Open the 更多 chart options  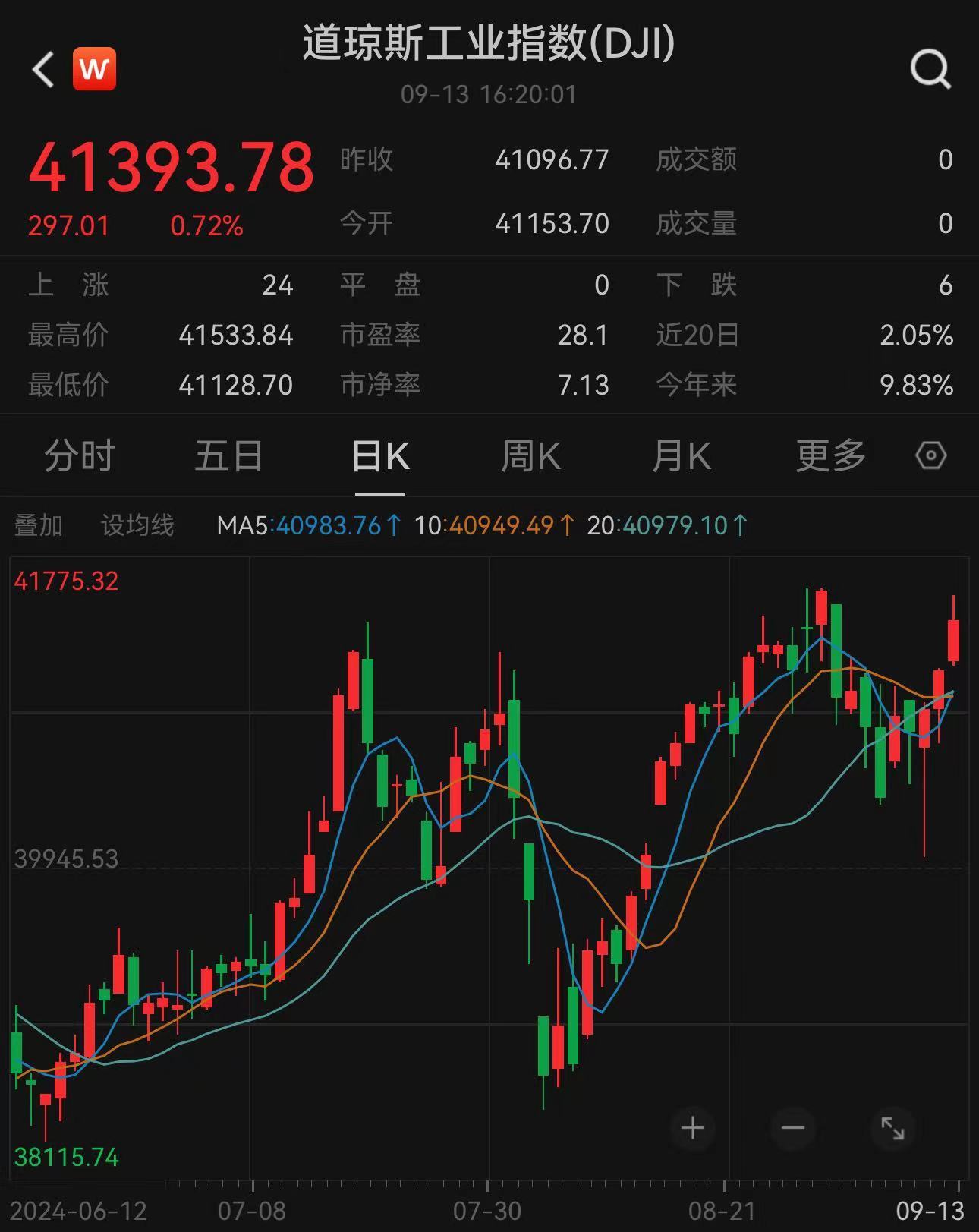[x=830, y=456]
